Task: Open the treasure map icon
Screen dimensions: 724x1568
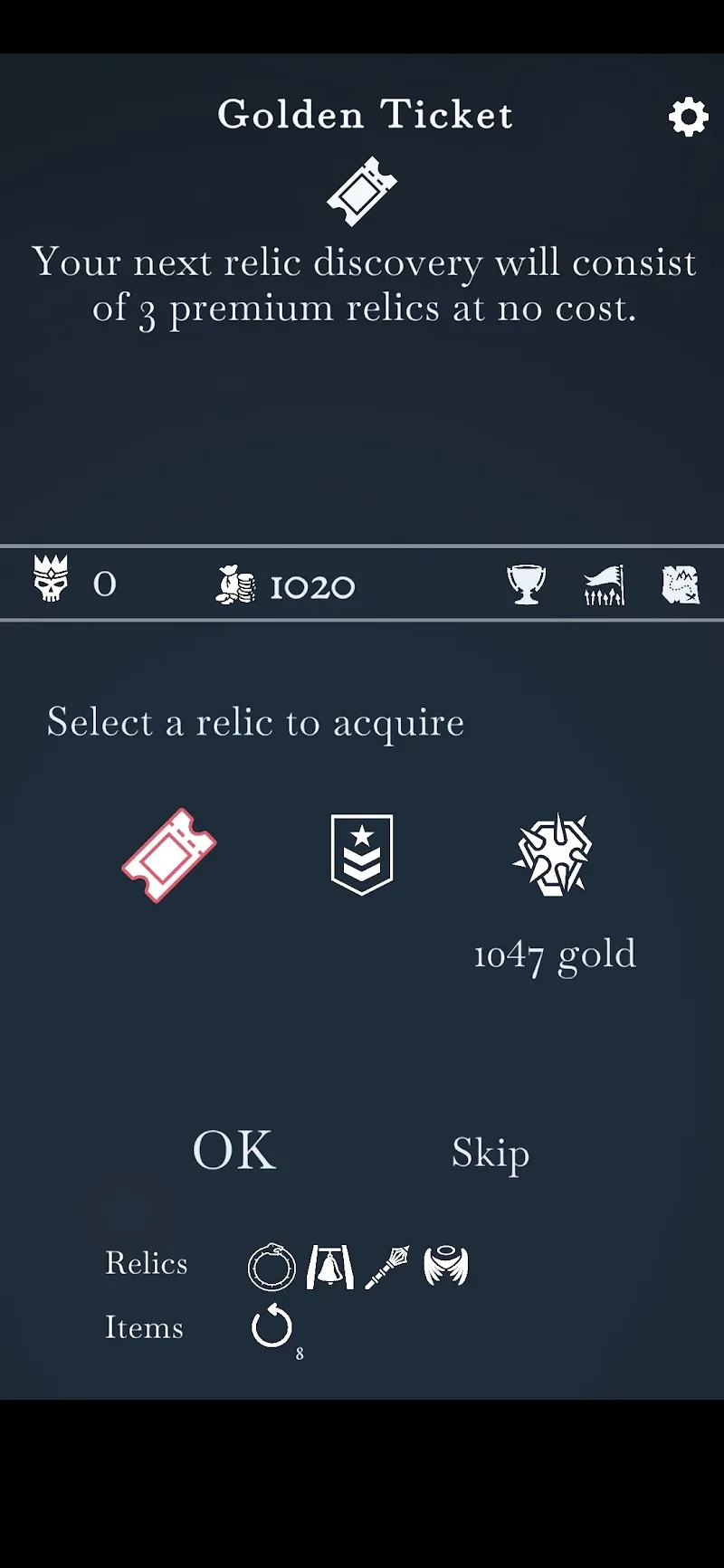Action: (x=681, y=584)
